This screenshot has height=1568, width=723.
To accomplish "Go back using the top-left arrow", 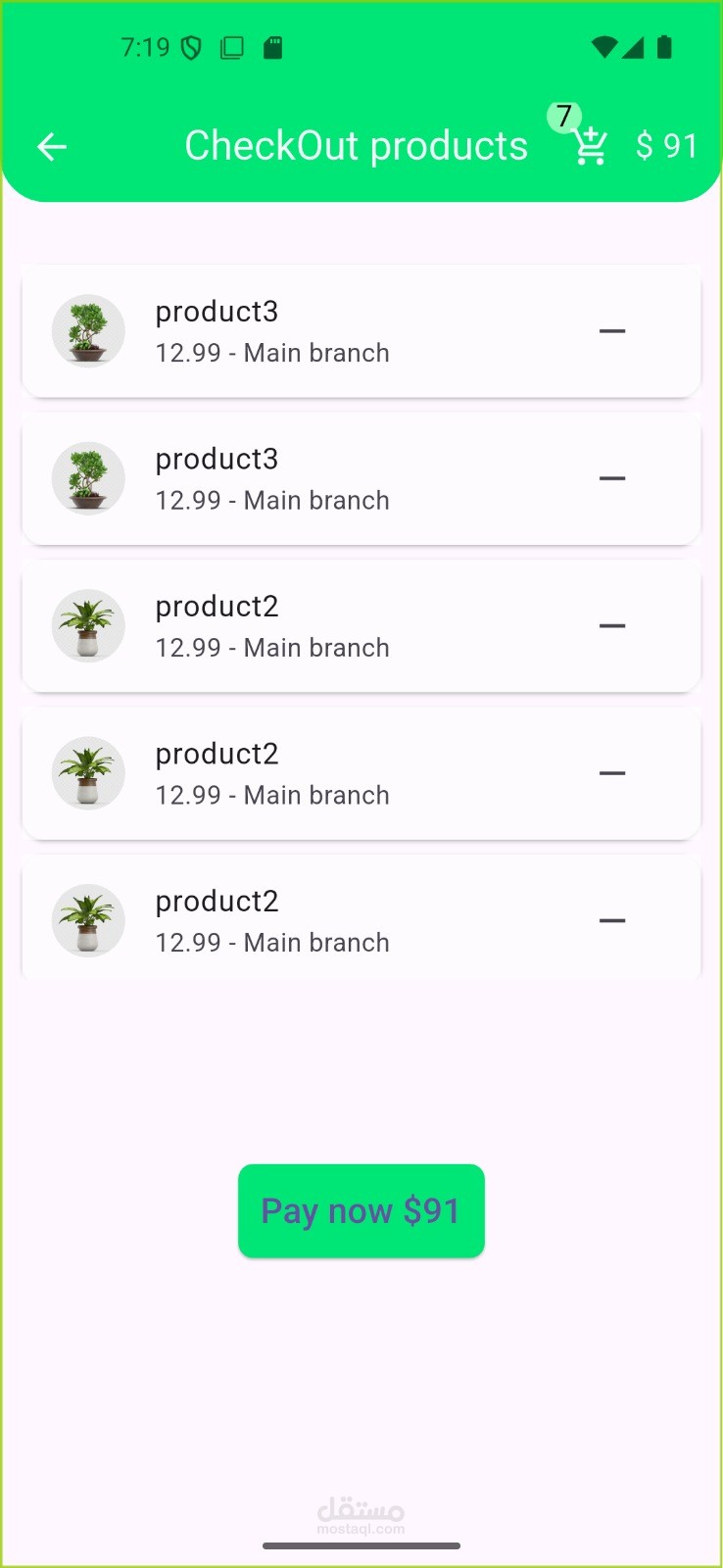I will click(52, 147).
